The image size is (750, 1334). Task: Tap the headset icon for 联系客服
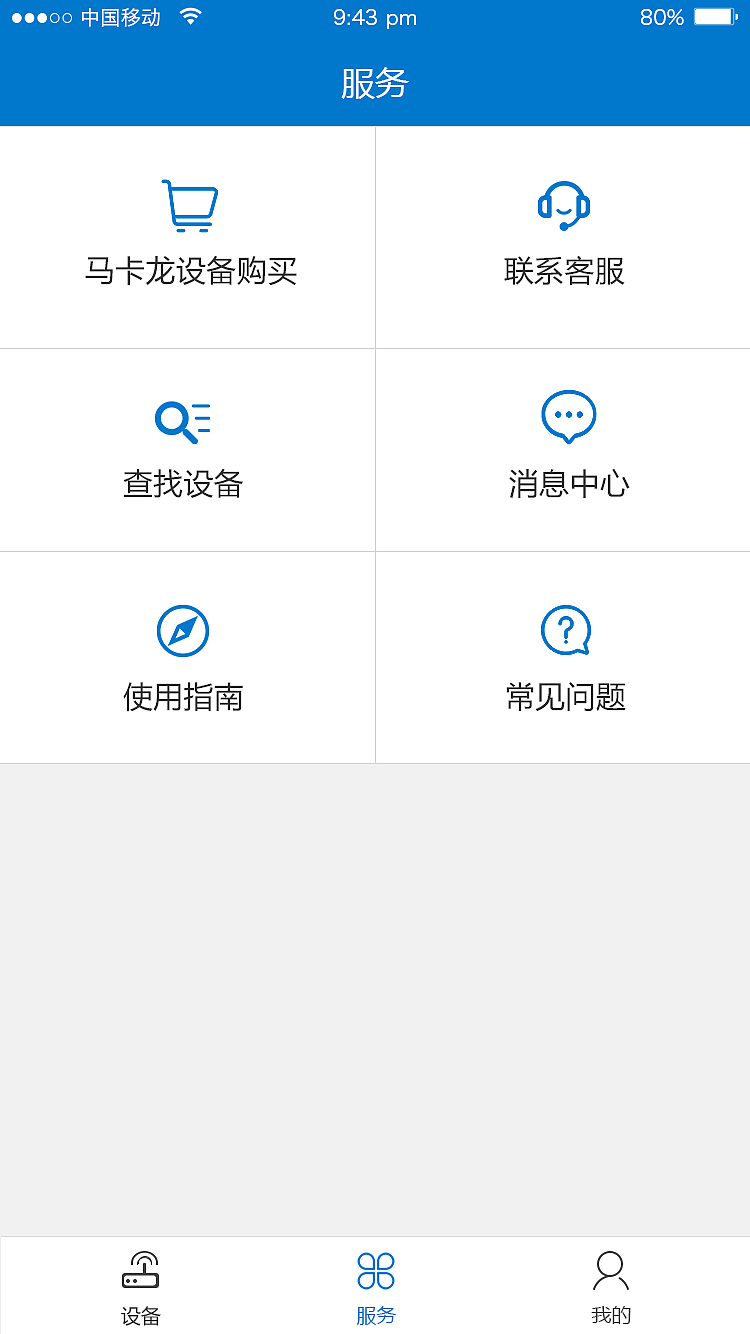(566, 206)
